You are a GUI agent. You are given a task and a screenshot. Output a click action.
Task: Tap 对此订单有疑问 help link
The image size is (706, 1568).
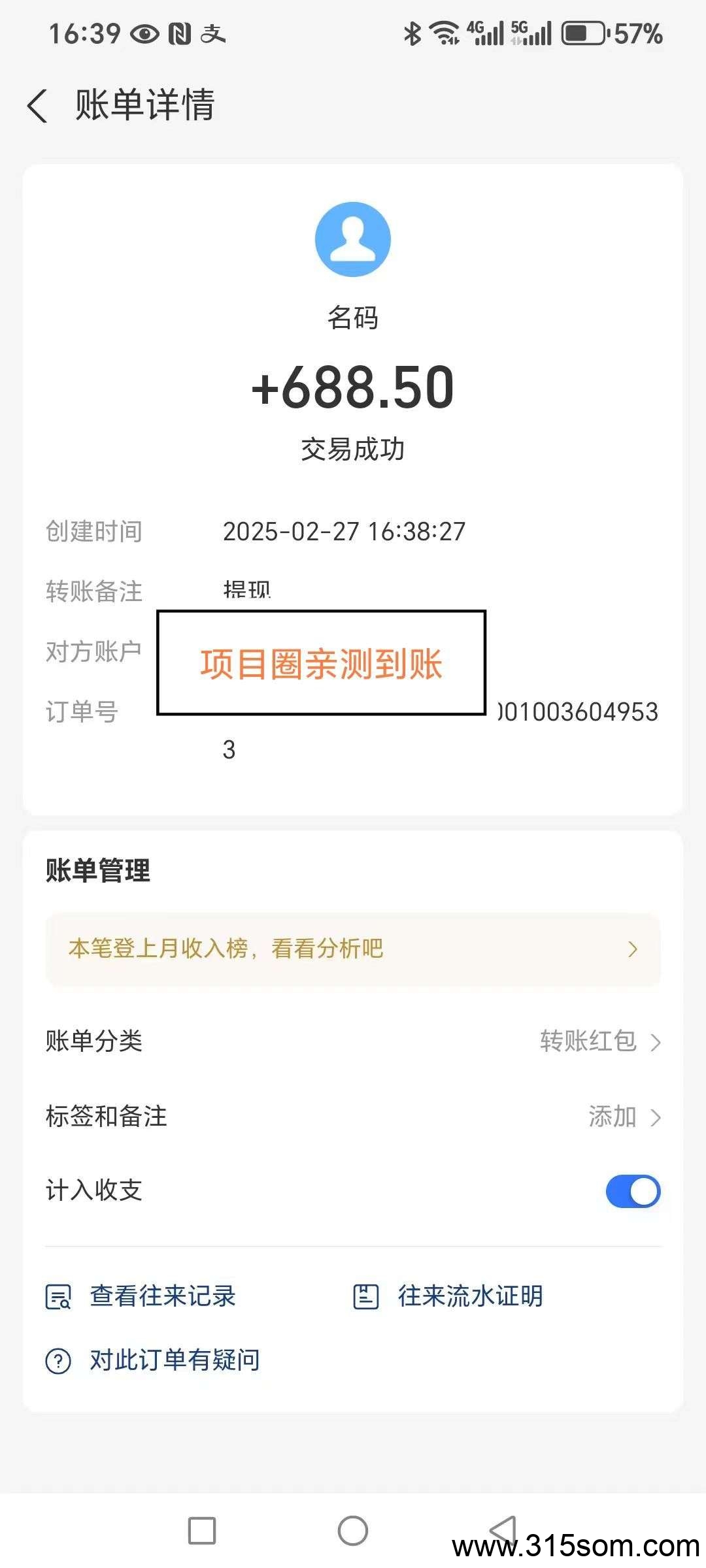153,1360
